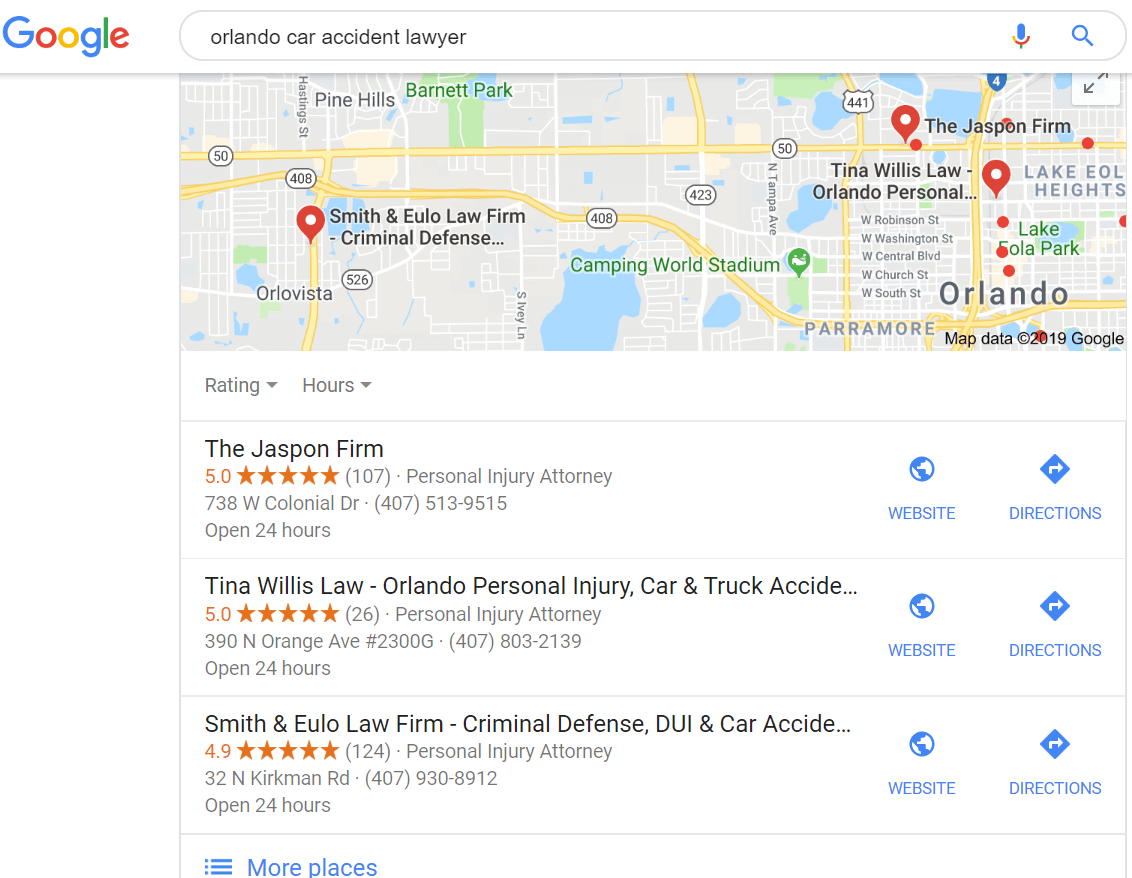The image size is (1132, 878).
Task: Open The Jaspon Firm listing
Action: (x=294, y=449)
